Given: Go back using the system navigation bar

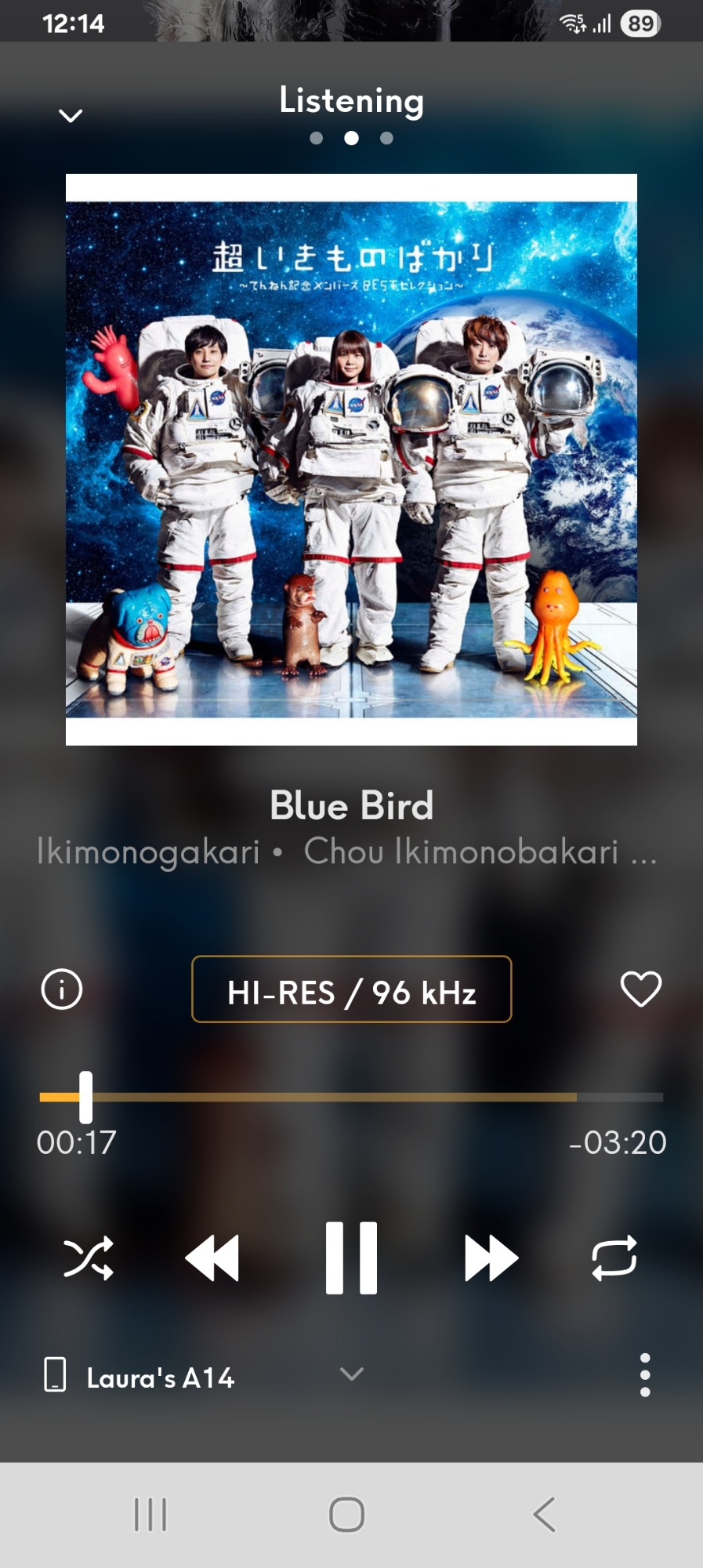Looking at the screenshot, I should 544,1514.
